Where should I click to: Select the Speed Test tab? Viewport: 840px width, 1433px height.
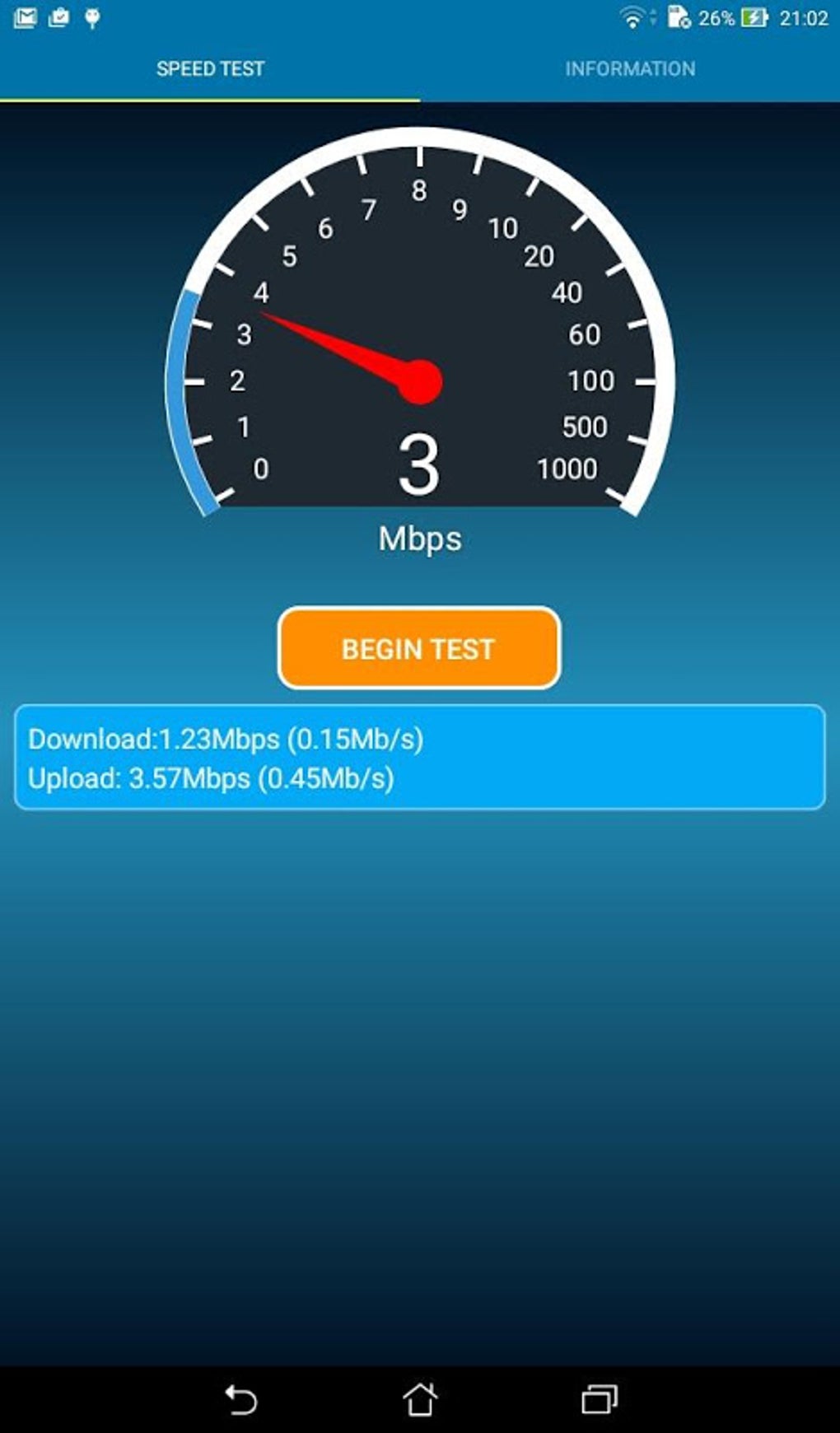[x=210, y=68]
